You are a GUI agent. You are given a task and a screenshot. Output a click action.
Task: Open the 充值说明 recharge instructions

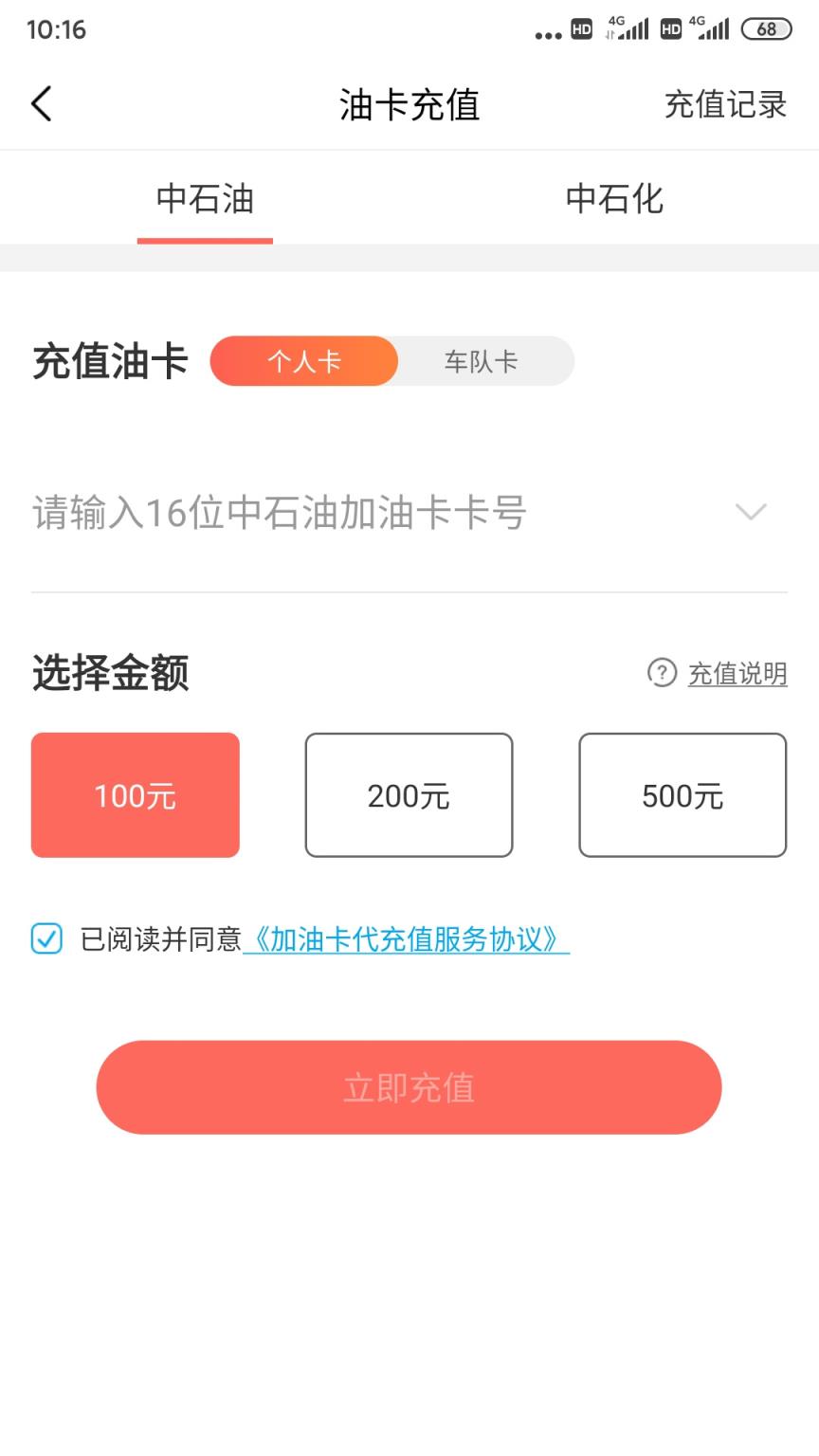point(737,673)
